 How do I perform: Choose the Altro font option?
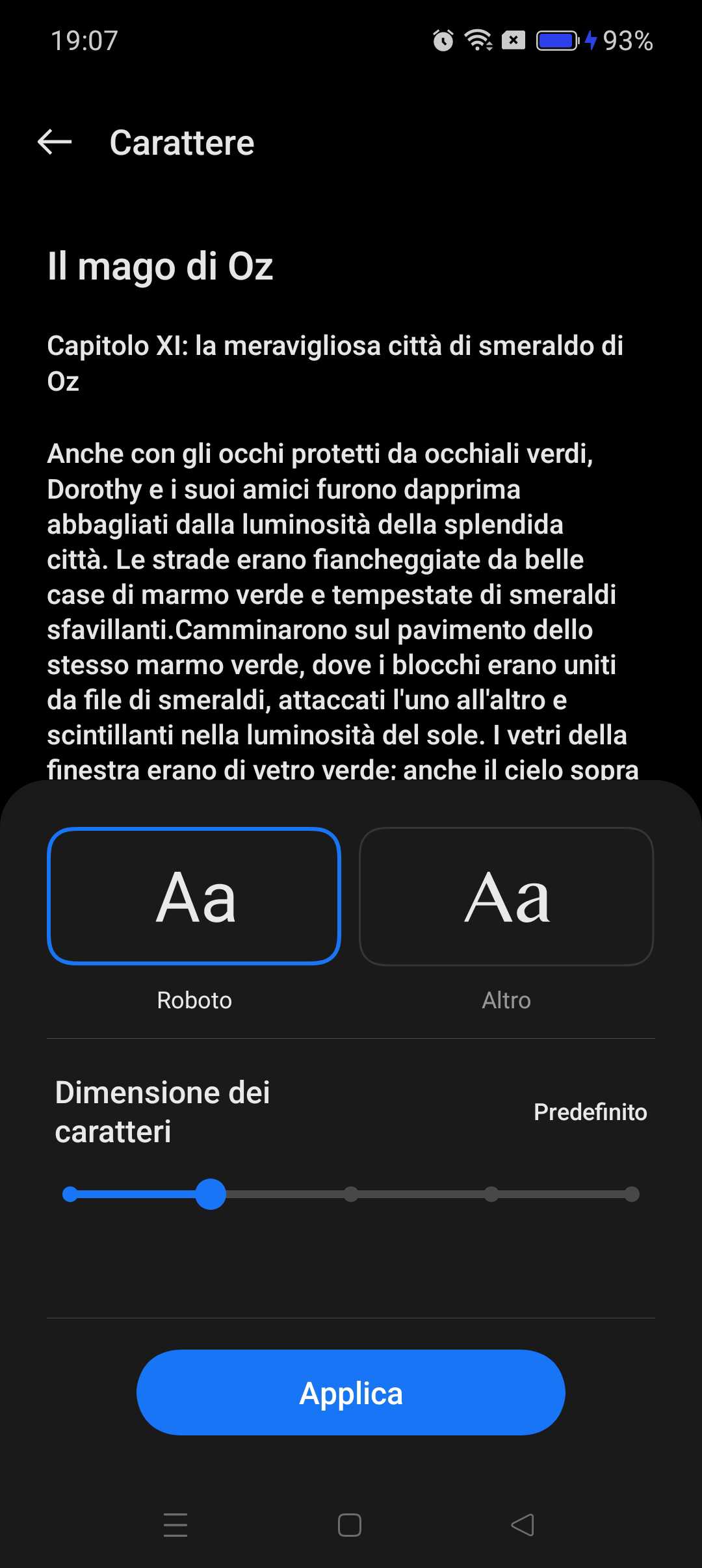click(x=506, y=896)
